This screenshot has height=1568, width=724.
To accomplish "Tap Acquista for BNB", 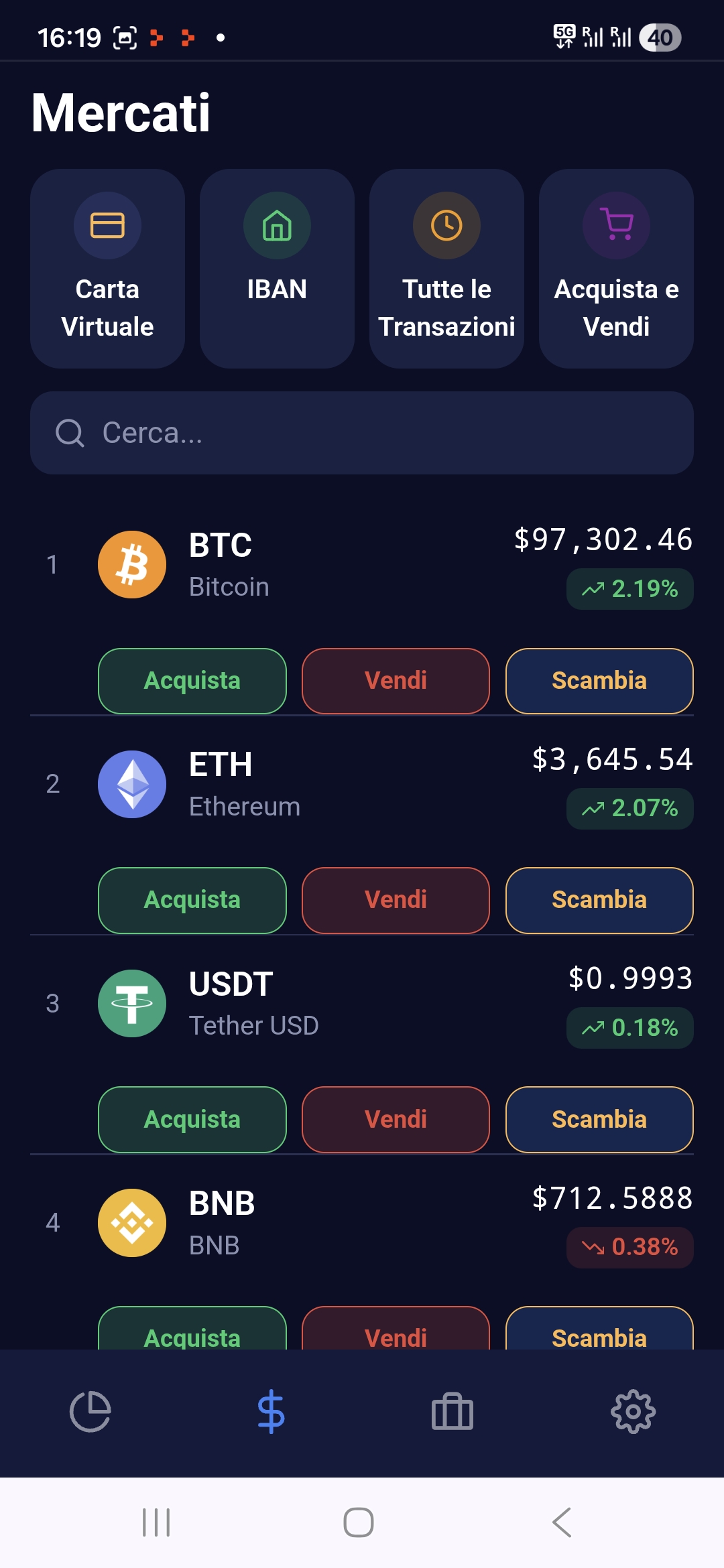I will (x=192, y=1333).
